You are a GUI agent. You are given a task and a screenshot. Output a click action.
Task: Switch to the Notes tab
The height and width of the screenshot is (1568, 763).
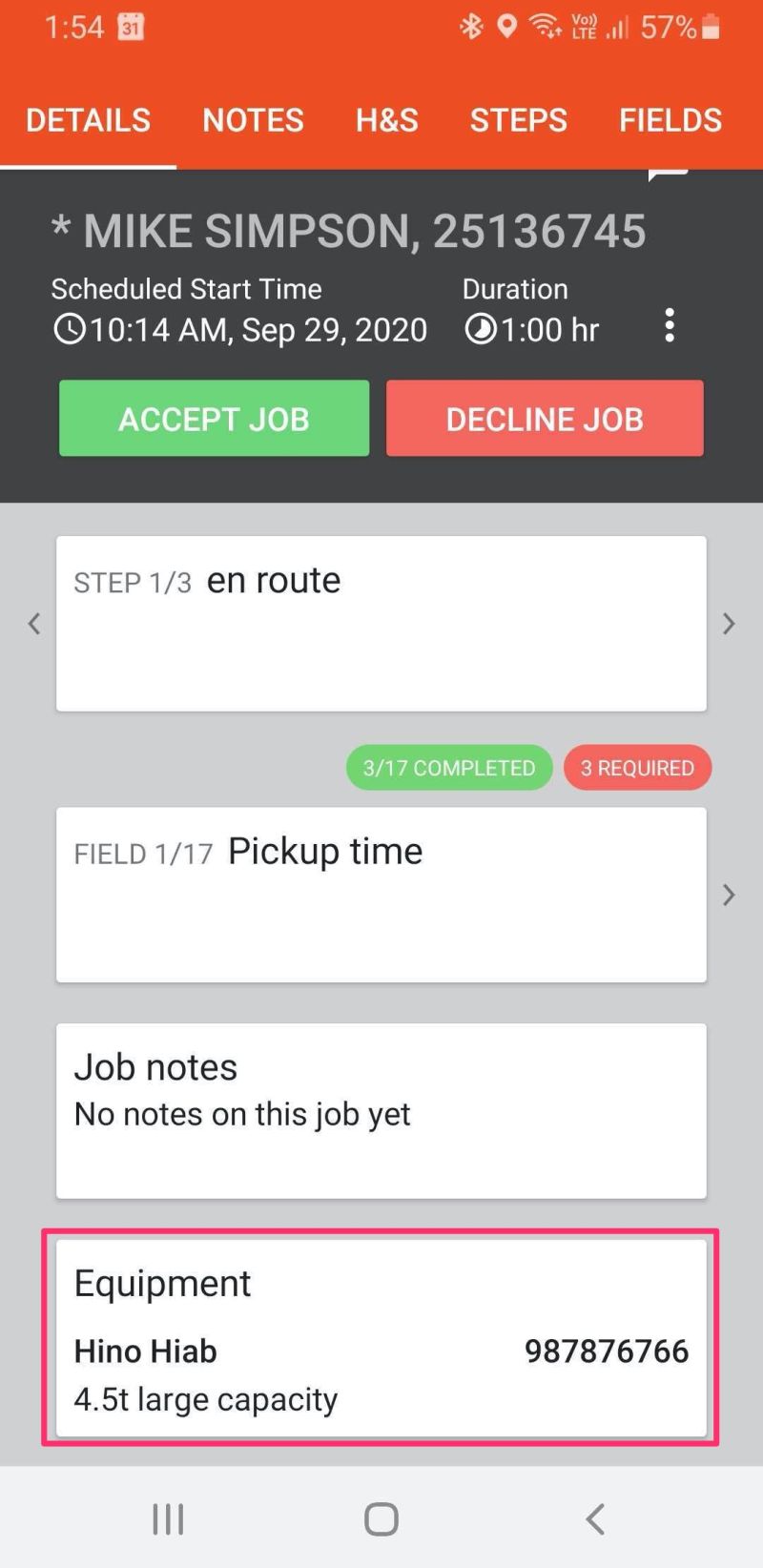(x=253, y=120)
